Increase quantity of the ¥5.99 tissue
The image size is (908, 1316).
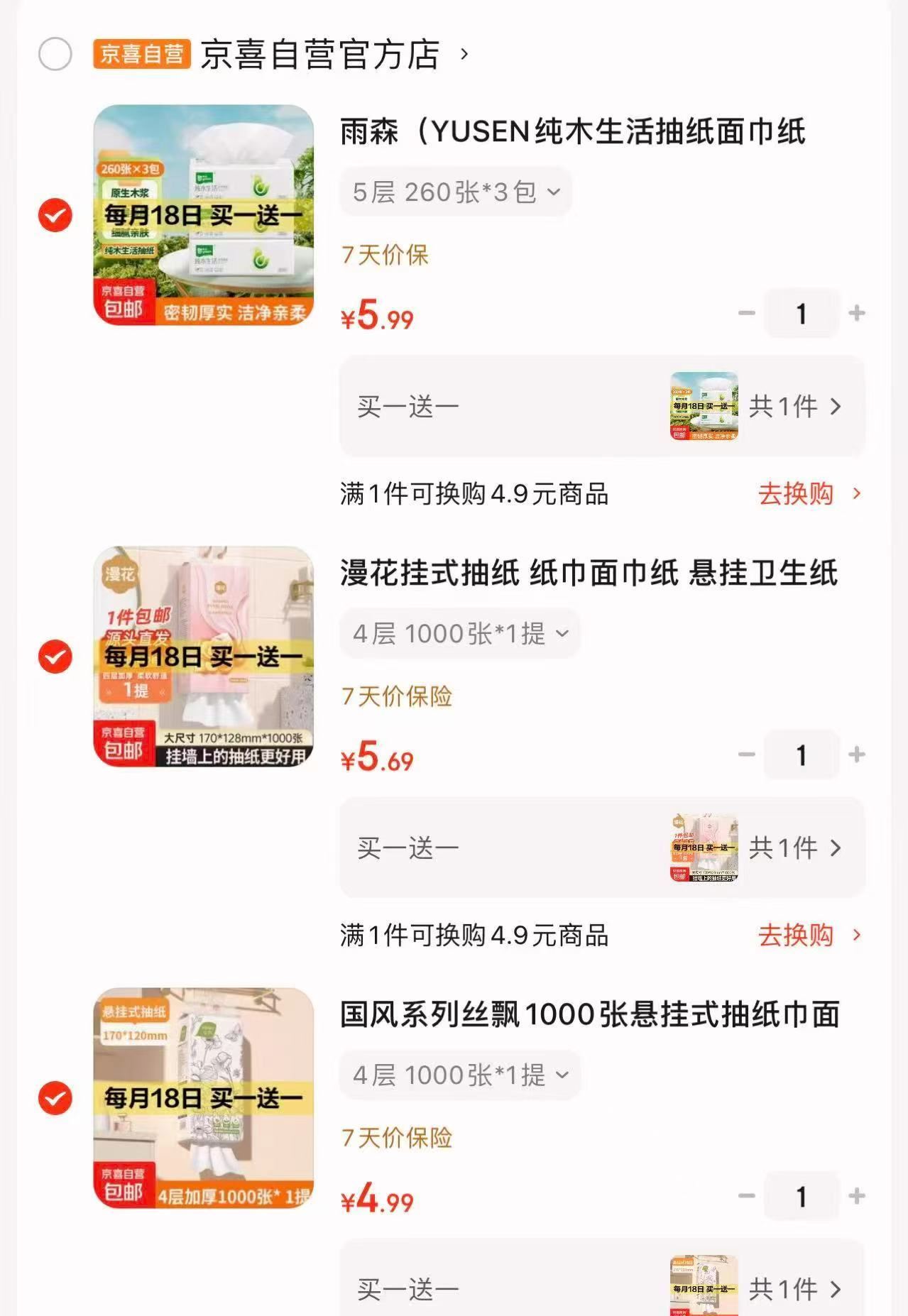857,313
